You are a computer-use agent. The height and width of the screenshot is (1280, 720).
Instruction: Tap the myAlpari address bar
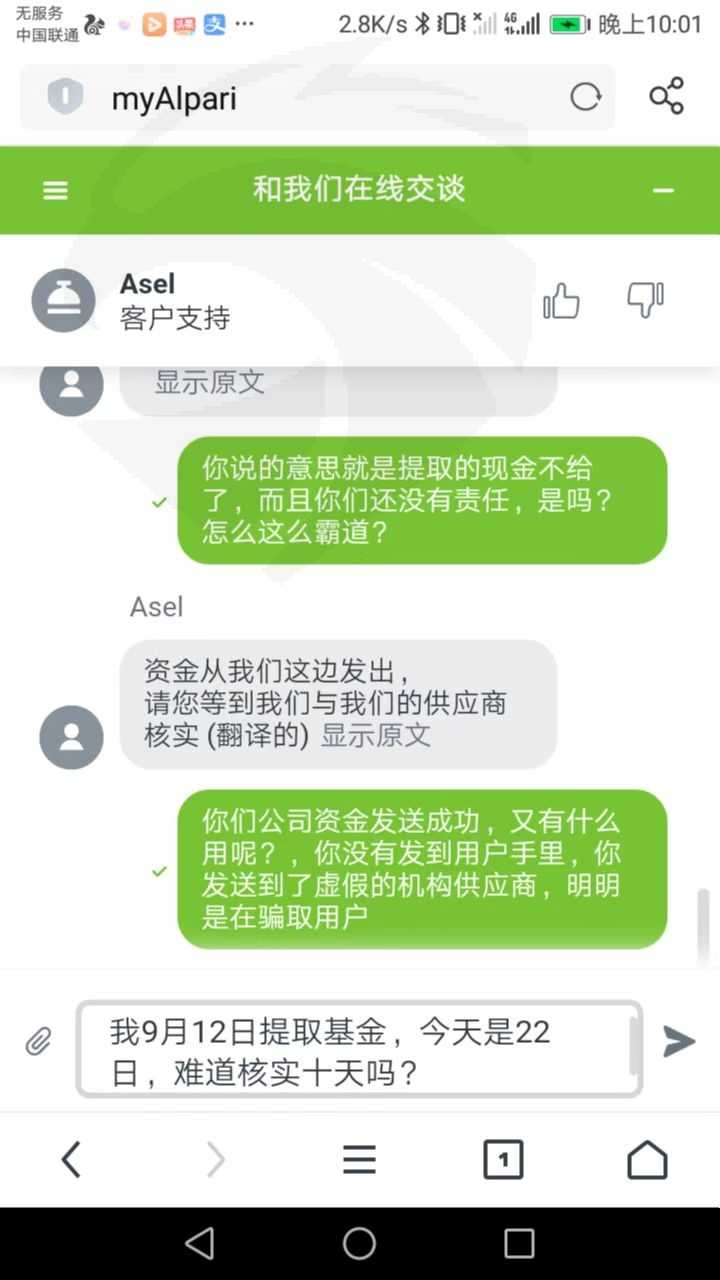318,97
